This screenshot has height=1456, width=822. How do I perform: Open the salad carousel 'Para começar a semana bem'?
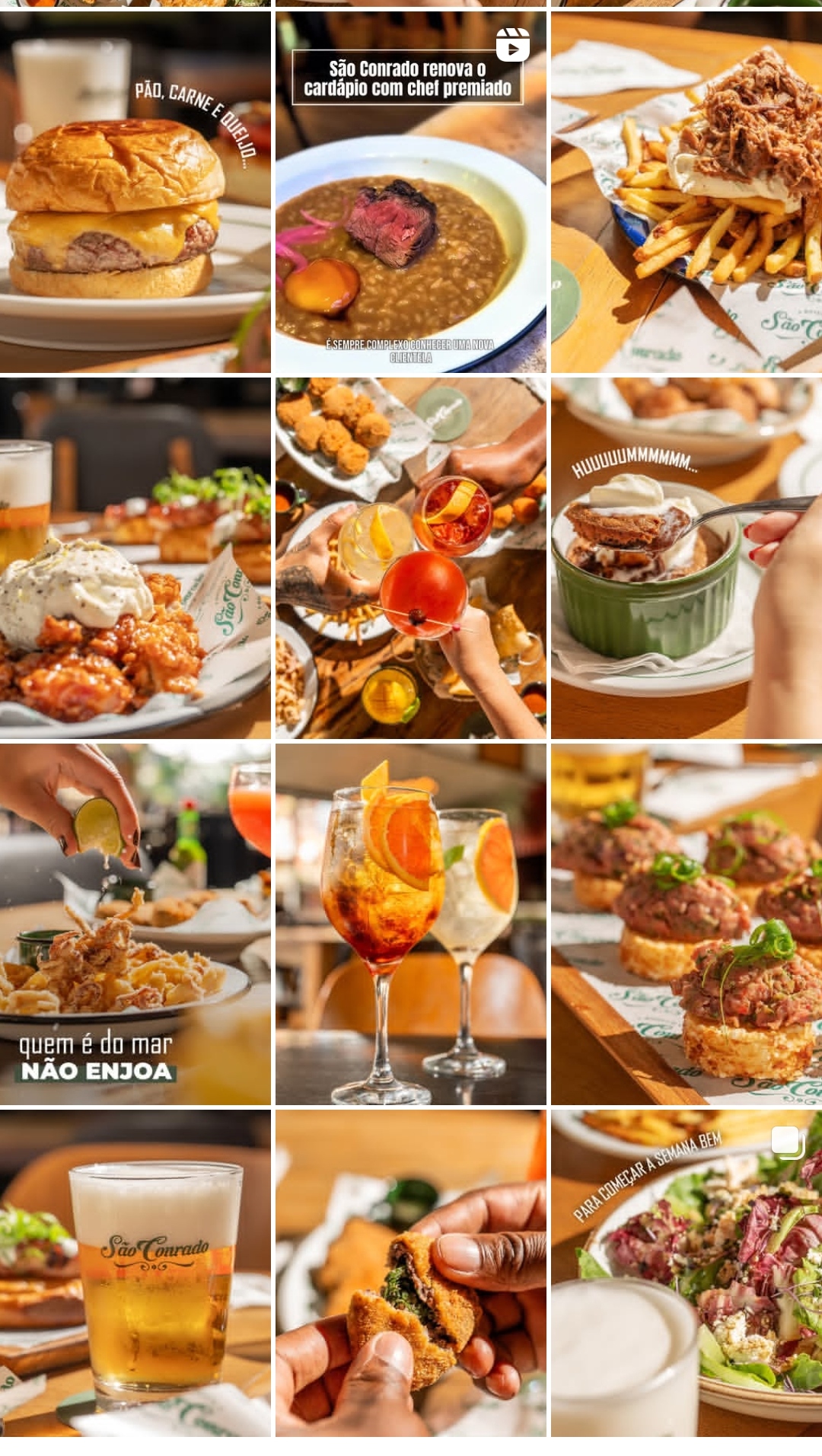[686, 1273]
